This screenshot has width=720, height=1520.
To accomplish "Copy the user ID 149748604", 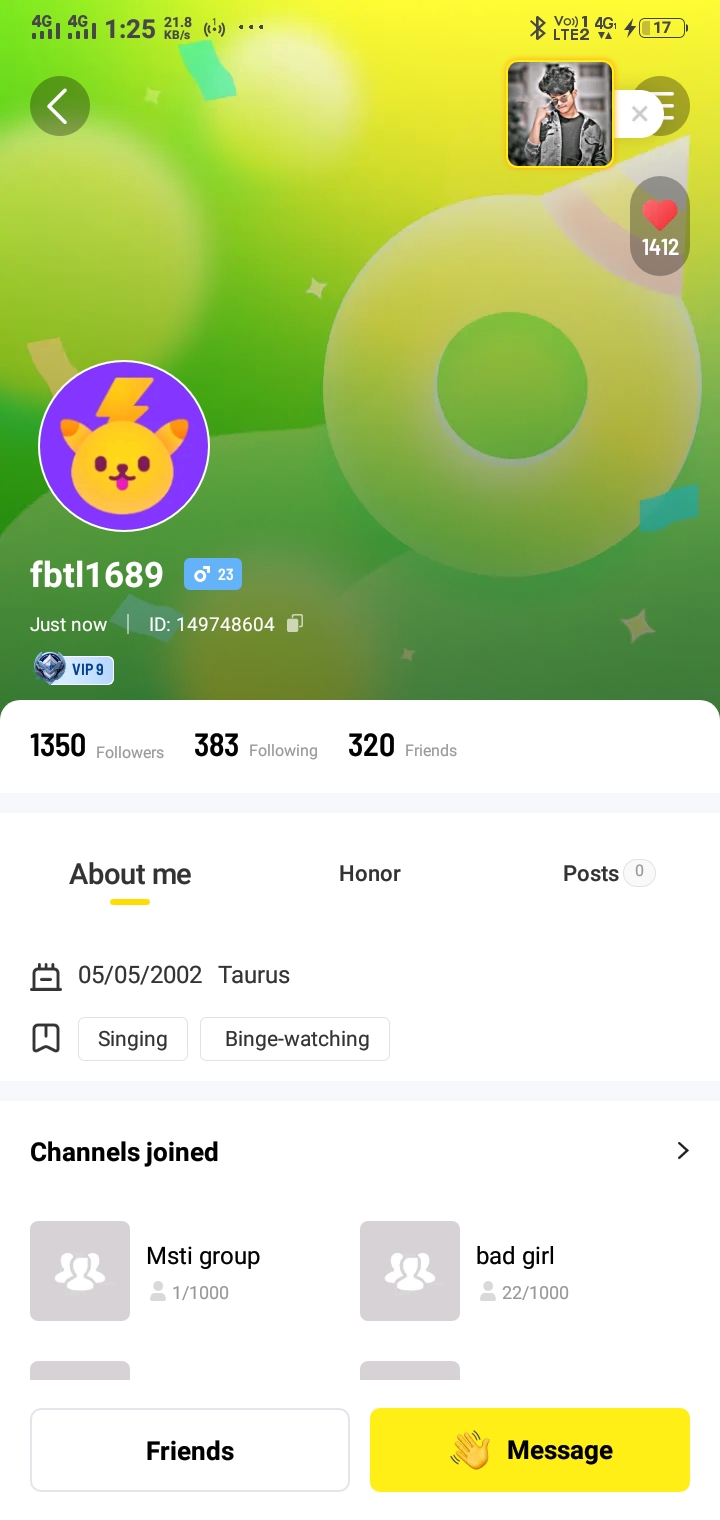I will tap(295, 624).
